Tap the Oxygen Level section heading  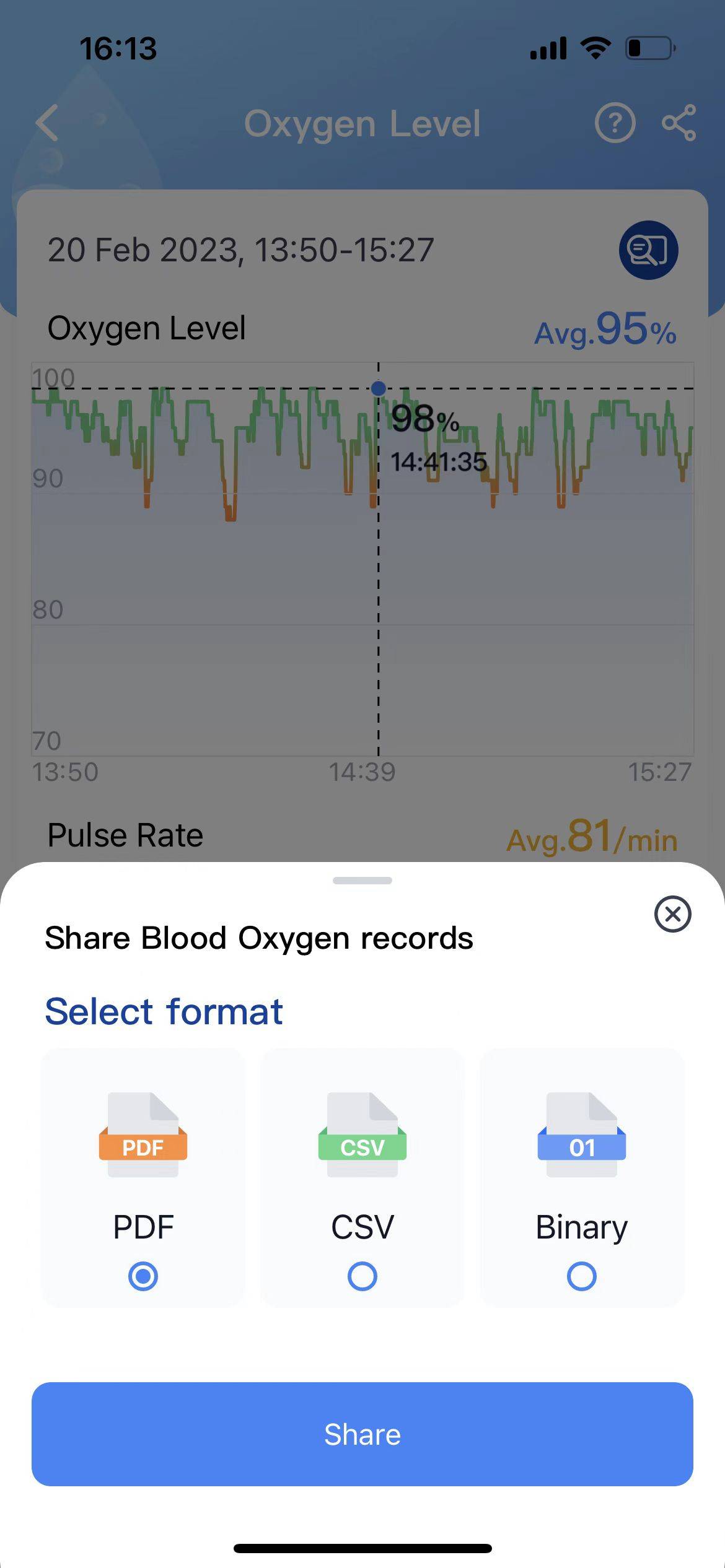pyautogui.click(x=147, y=327)
